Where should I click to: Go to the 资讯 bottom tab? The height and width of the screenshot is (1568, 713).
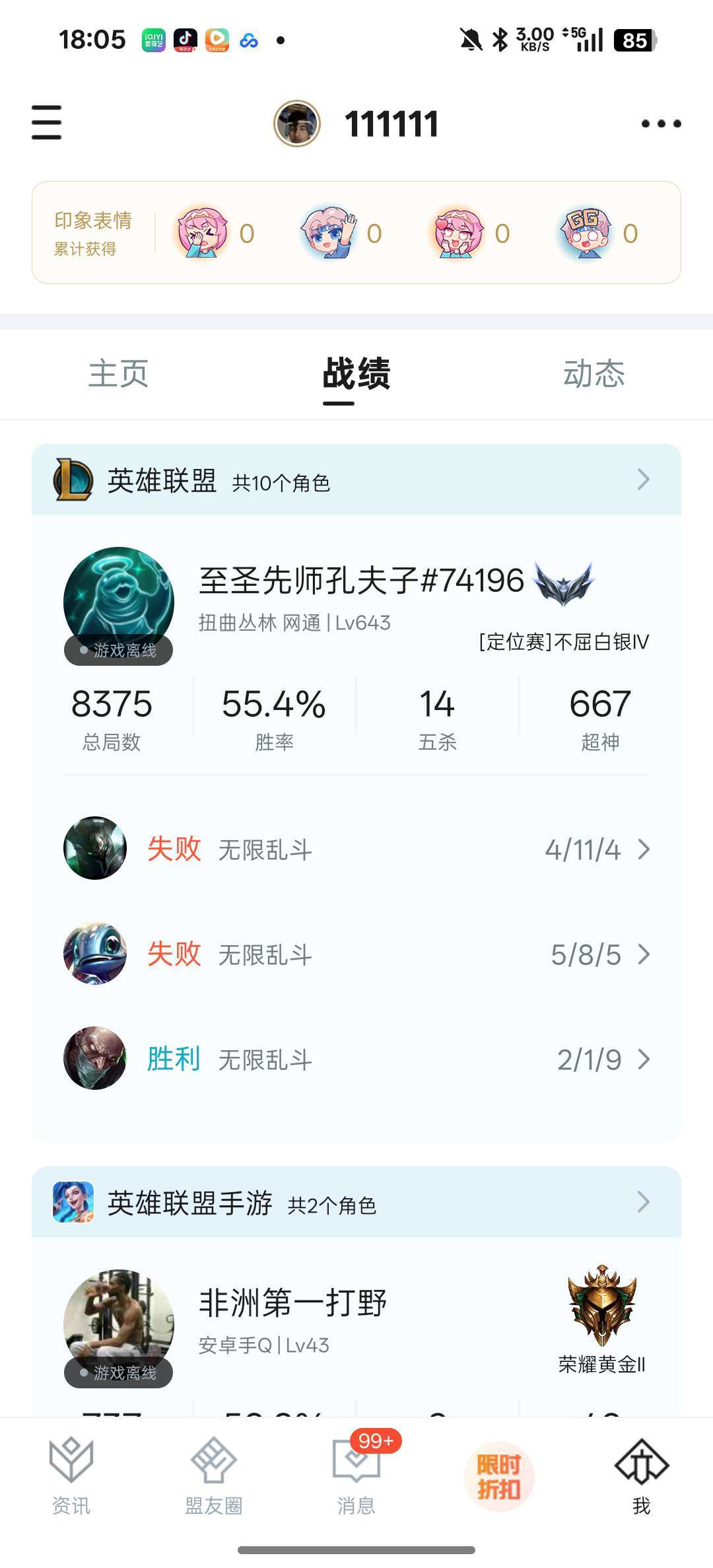tap(71, 1476)
